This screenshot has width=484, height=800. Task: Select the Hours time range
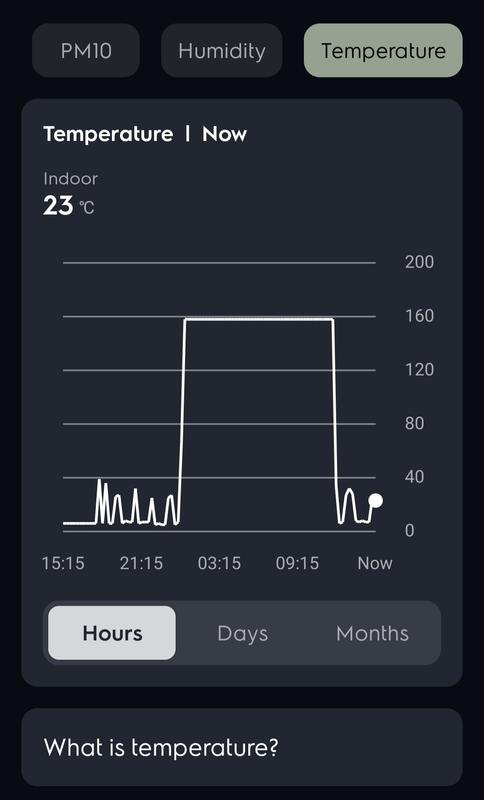[112, 633]
